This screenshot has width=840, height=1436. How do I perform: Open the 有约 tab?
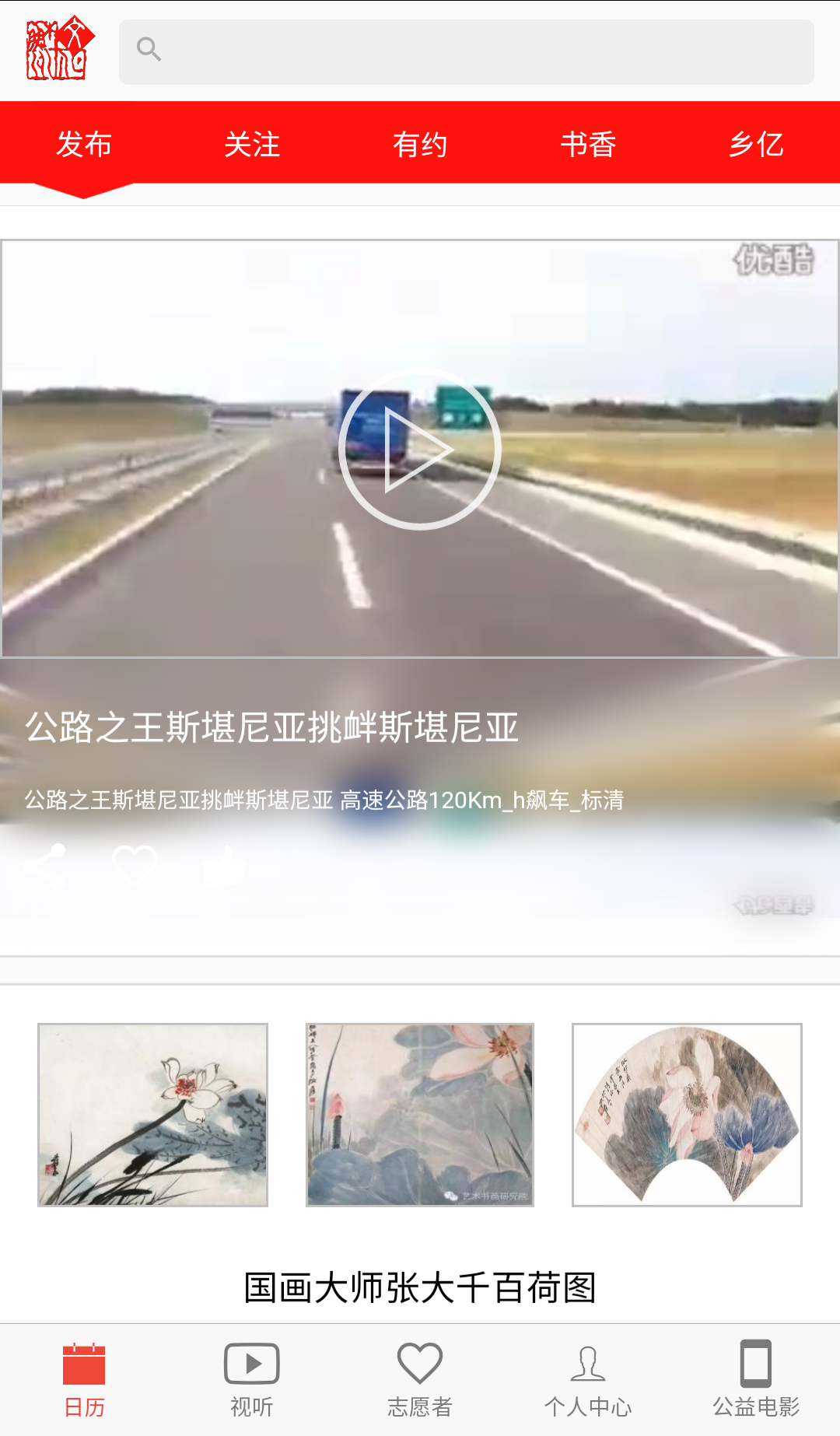[420, 144]
